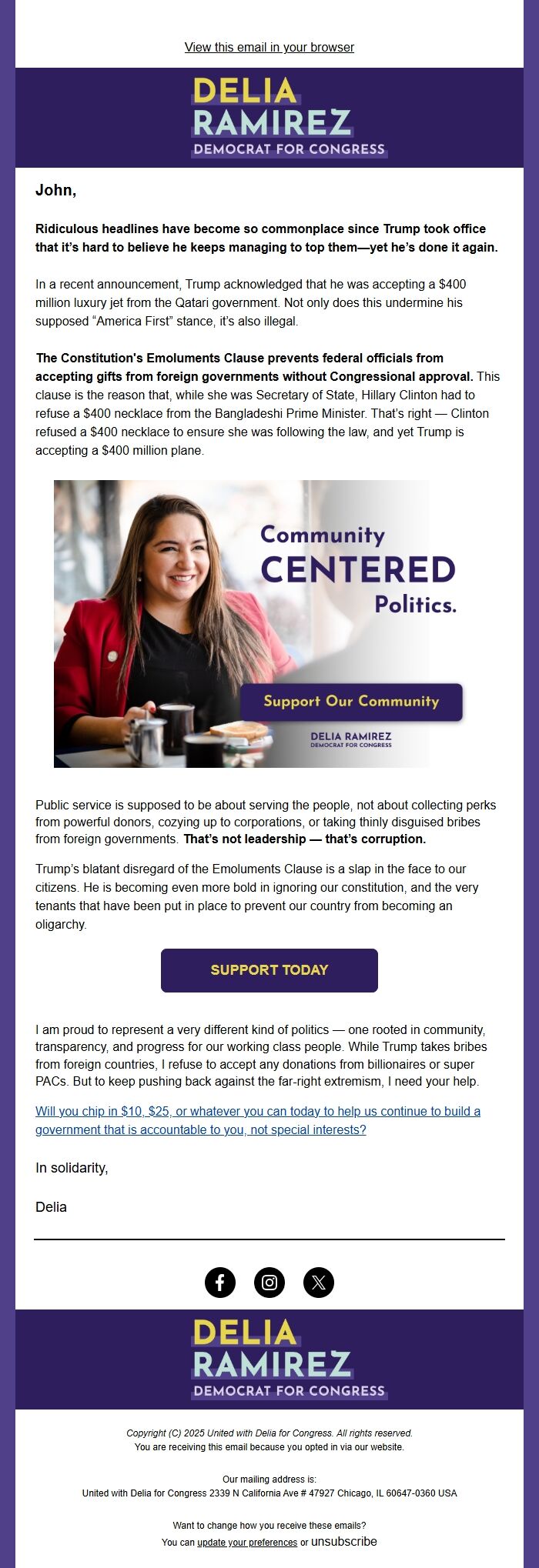Open the chip in $10, $25 donation link
Image resolution: width=539 pixels, height=1568 pixels.
[x=257, y=1120]
